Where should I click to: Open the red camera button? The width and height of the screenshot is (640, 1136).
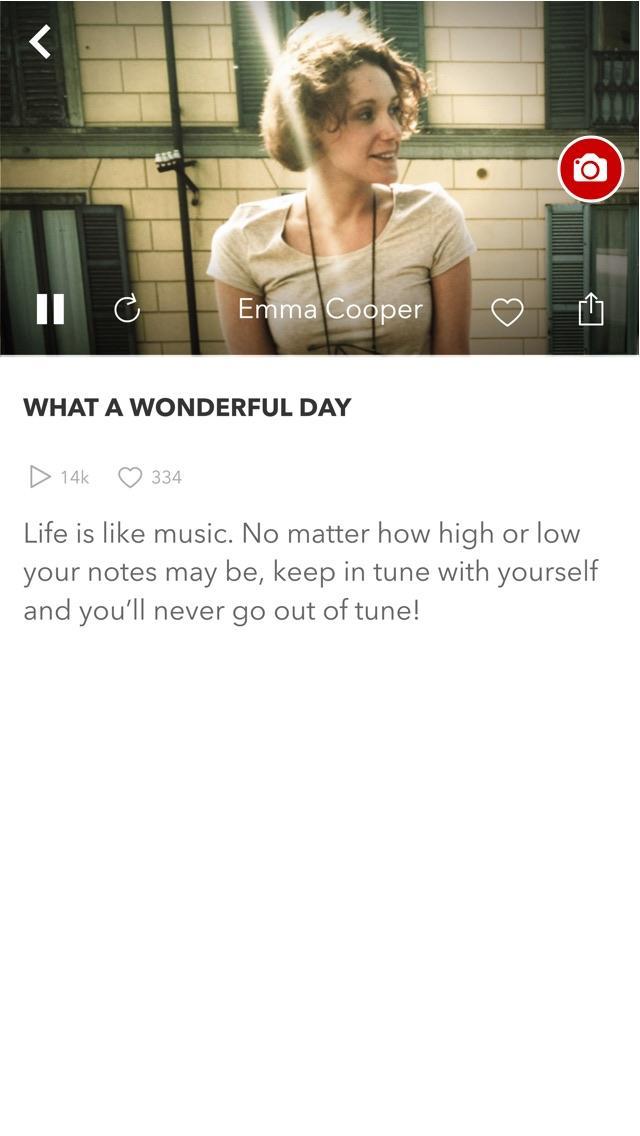[x=590, y=169]
